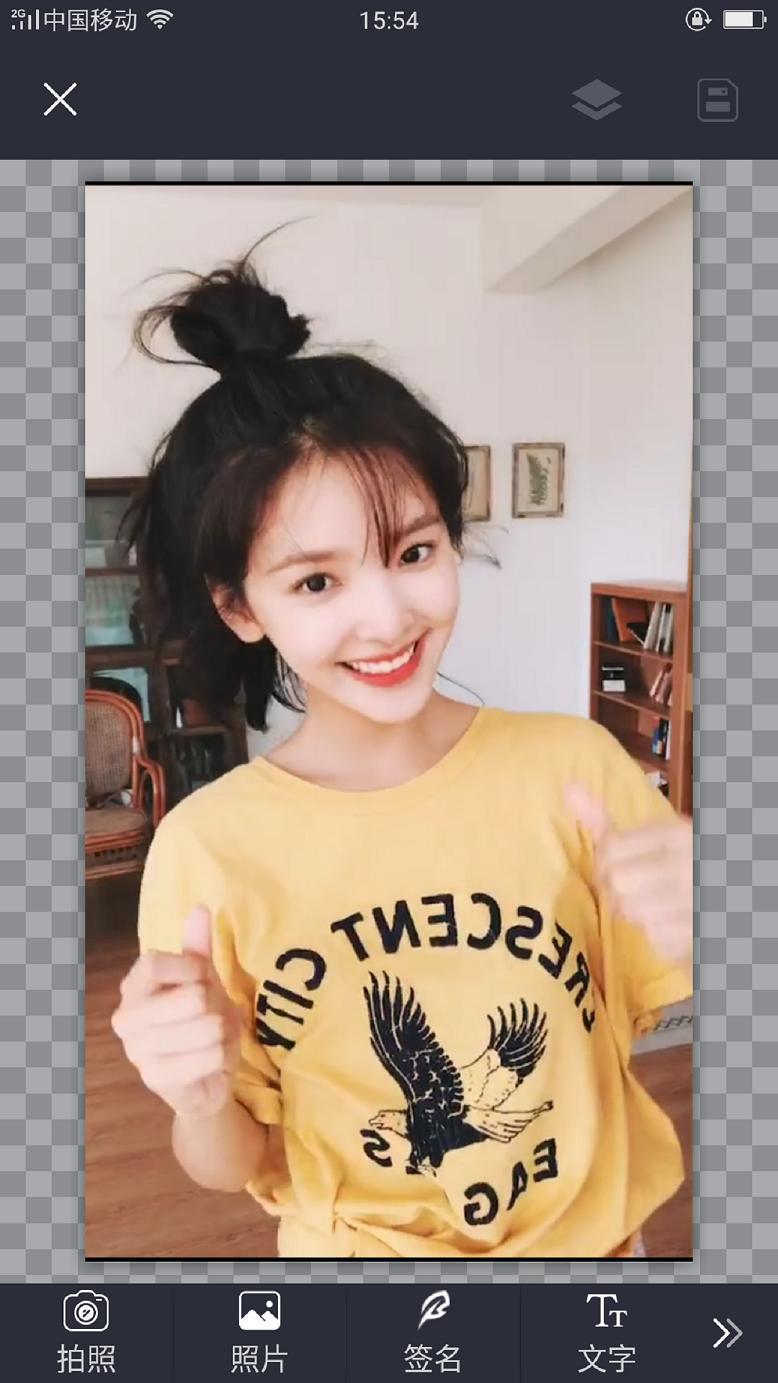Save the edited image

pos(717,100)
